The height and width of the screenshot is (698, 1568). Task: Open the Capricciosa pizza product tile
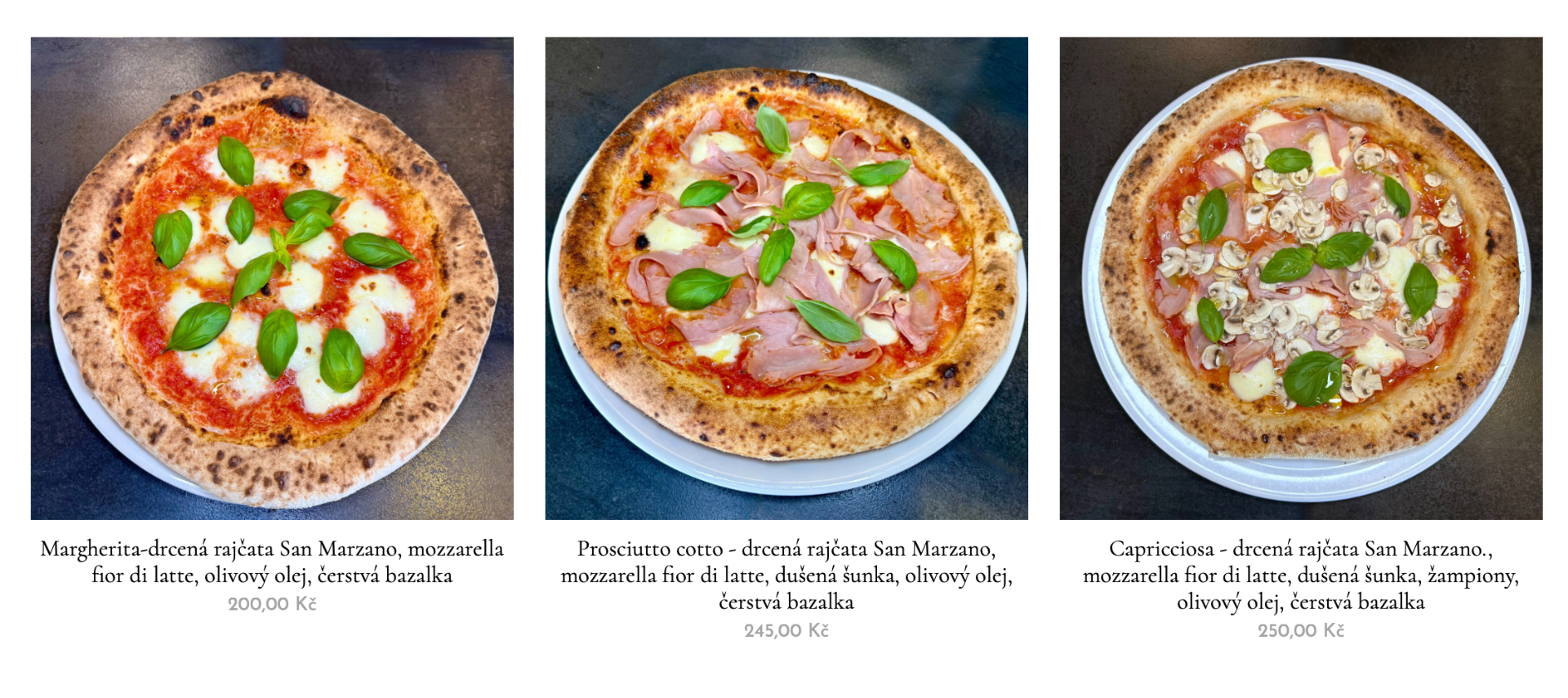pos(1301,278)
